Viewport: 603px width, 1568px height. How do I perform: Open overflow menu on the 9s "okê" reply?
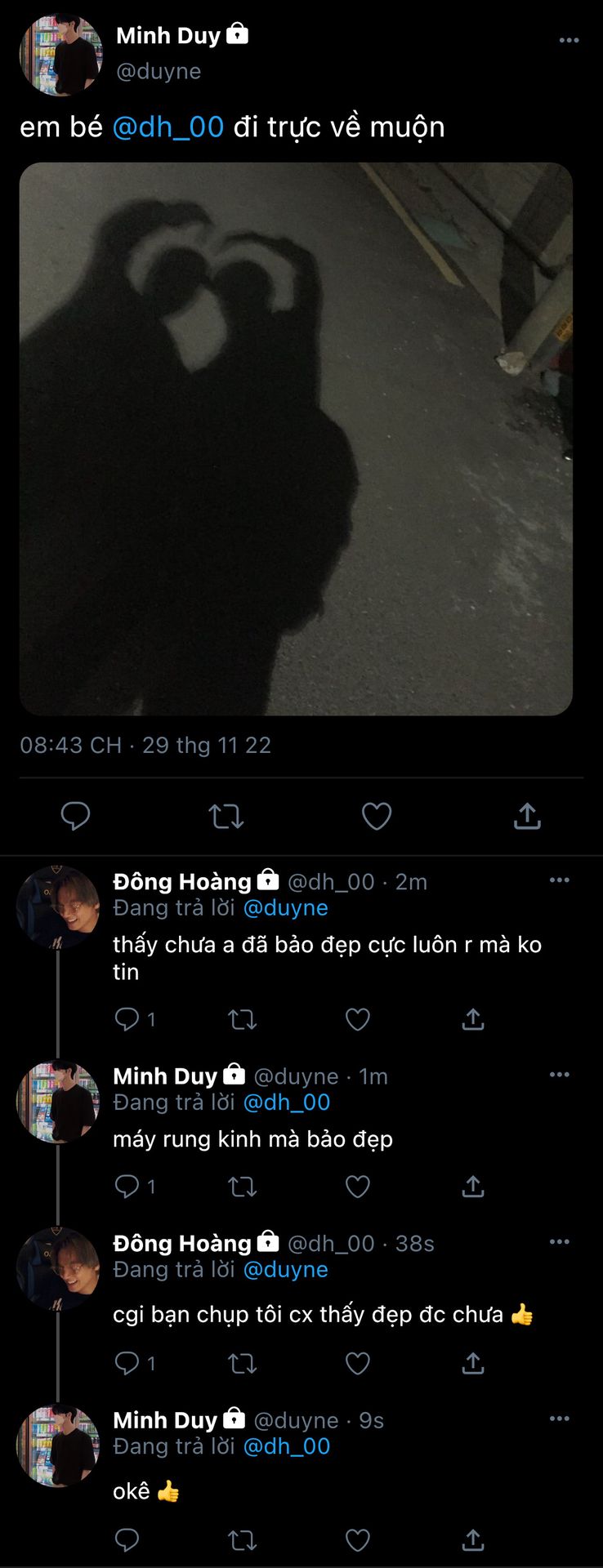pyautogui.click(x=560, y=1419)
